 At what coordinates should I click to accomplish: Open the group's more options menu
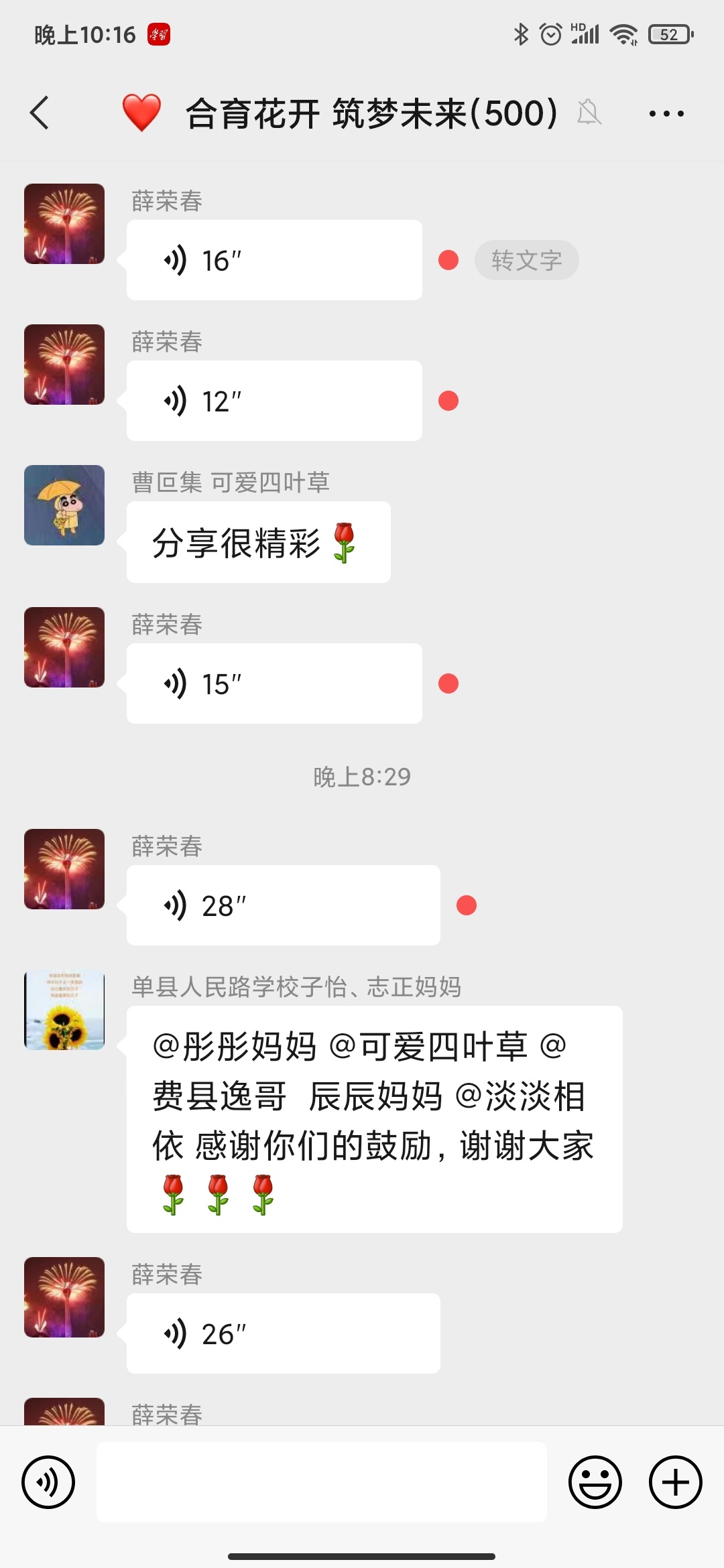[666, 113]
